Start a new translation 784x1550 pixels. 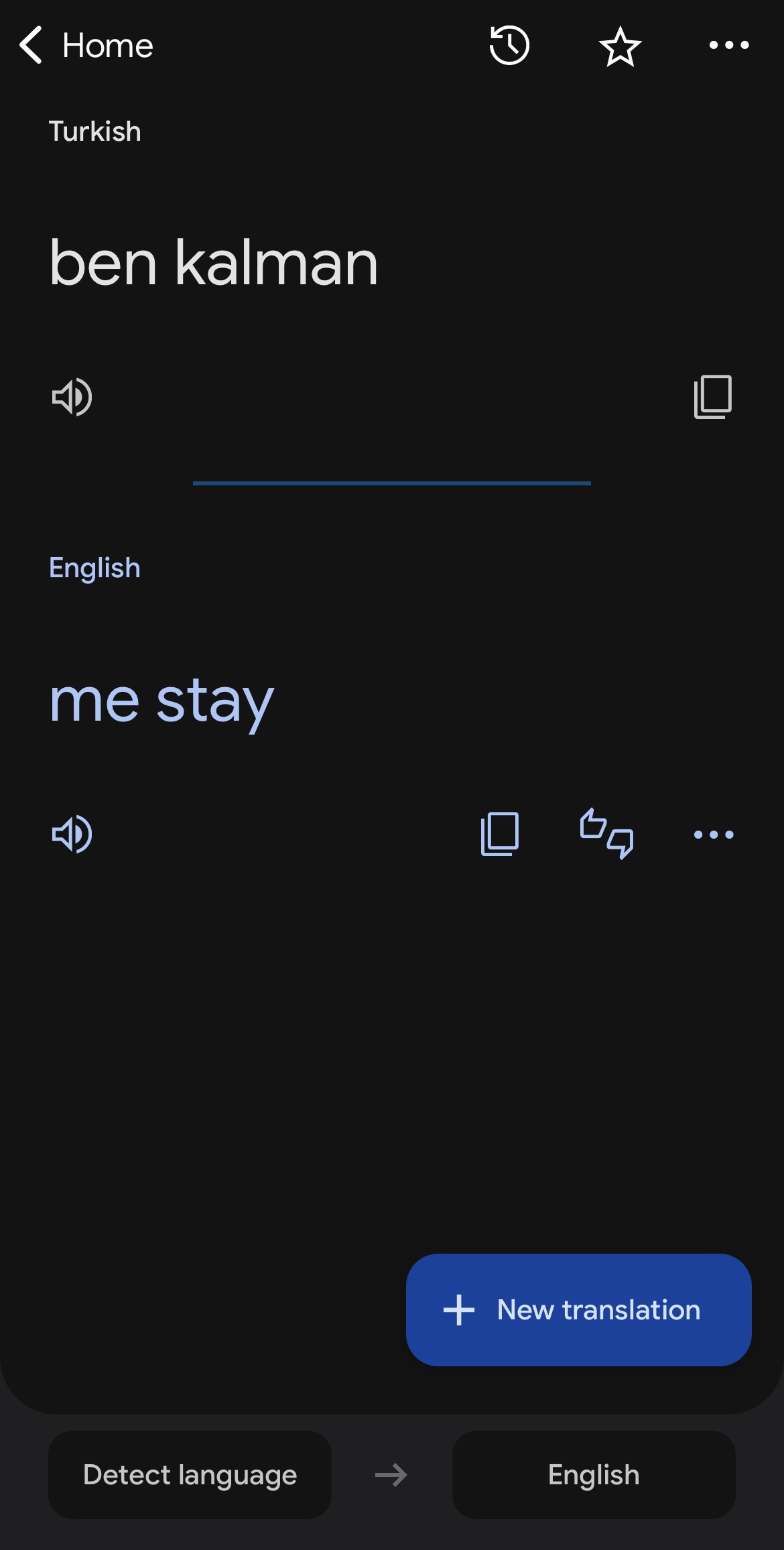578,1309
